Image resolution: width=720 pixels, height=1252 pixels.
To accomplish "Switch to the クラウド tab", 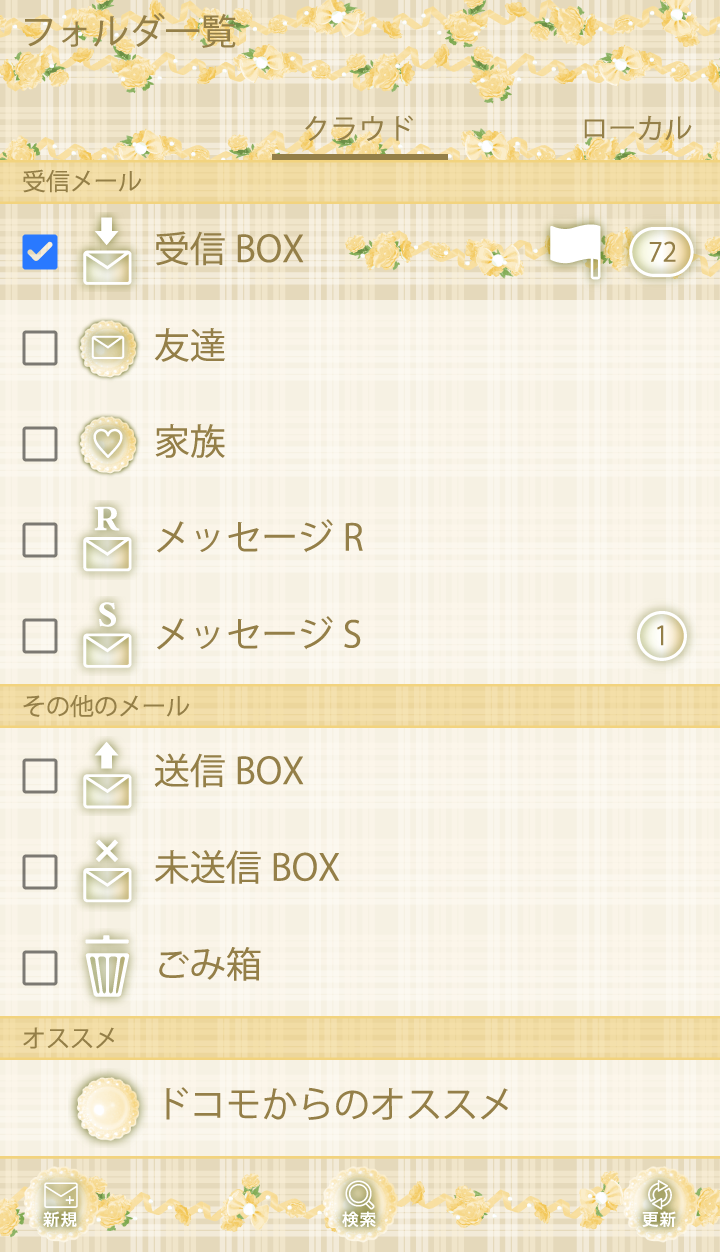I will (x=359, y=130).
